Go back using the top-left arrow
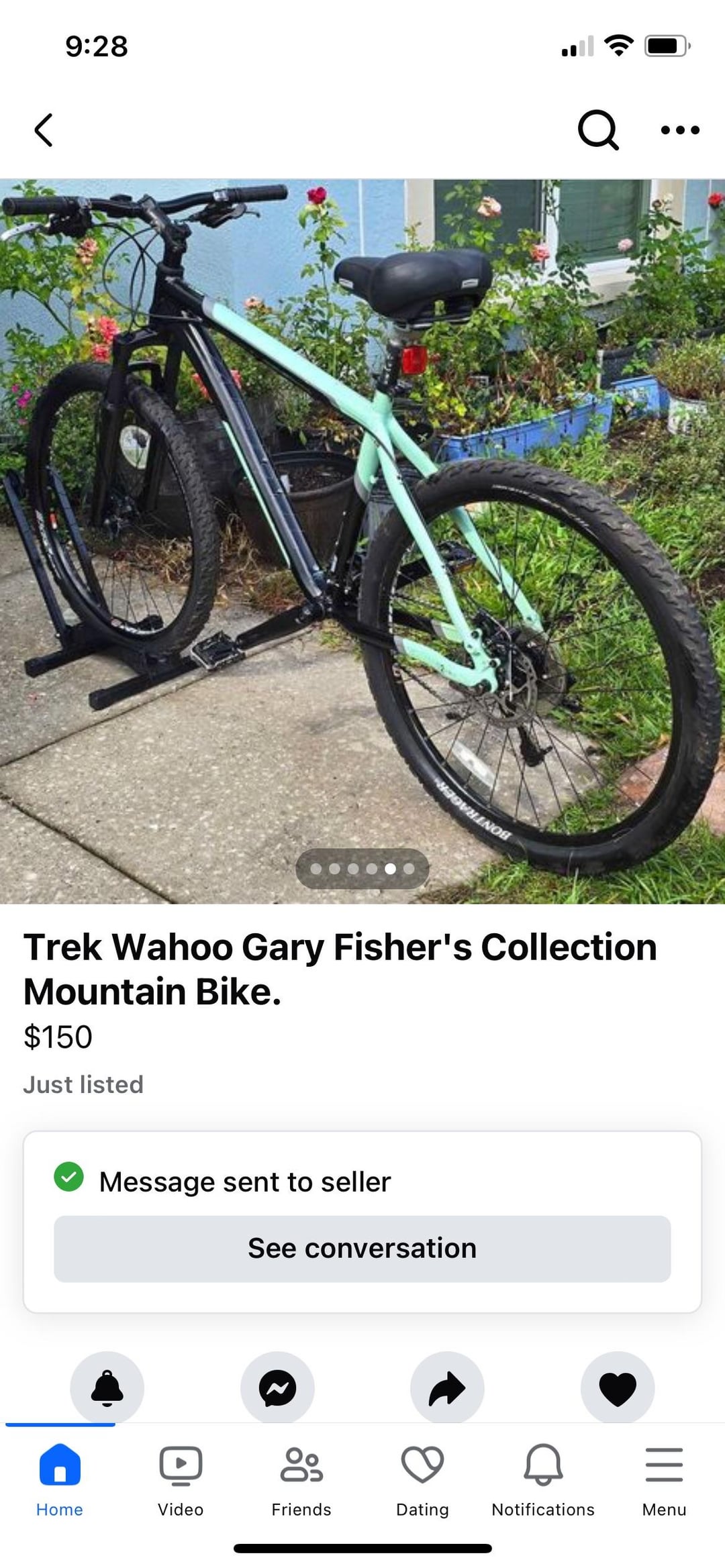 pyautogui.click(x=44, y=129)
